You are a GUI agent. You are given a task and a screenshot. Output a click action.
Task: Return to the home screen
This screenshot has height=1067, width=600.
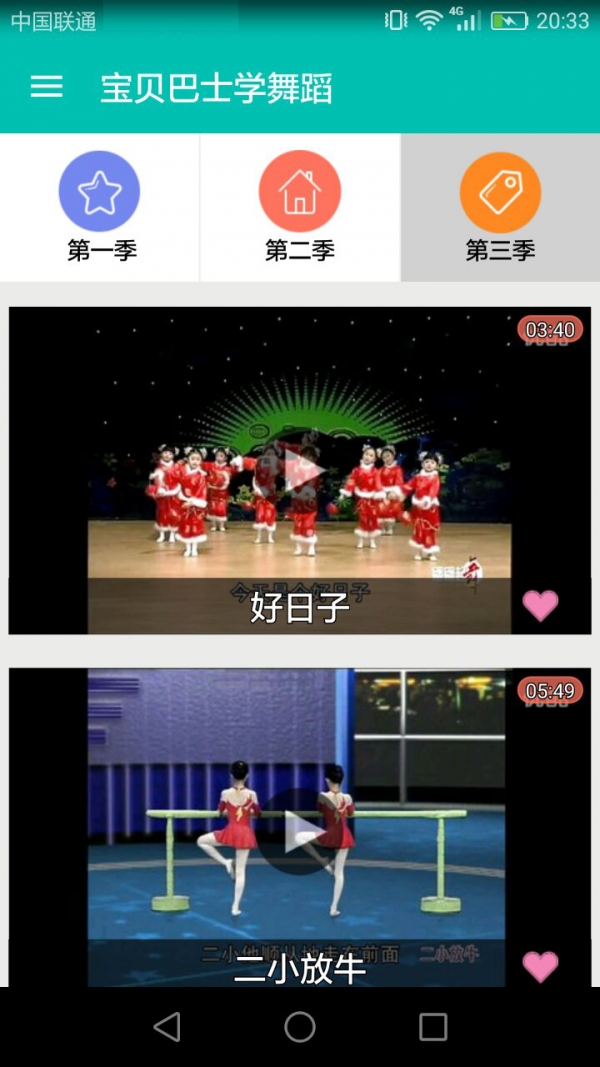(300, 1027)
